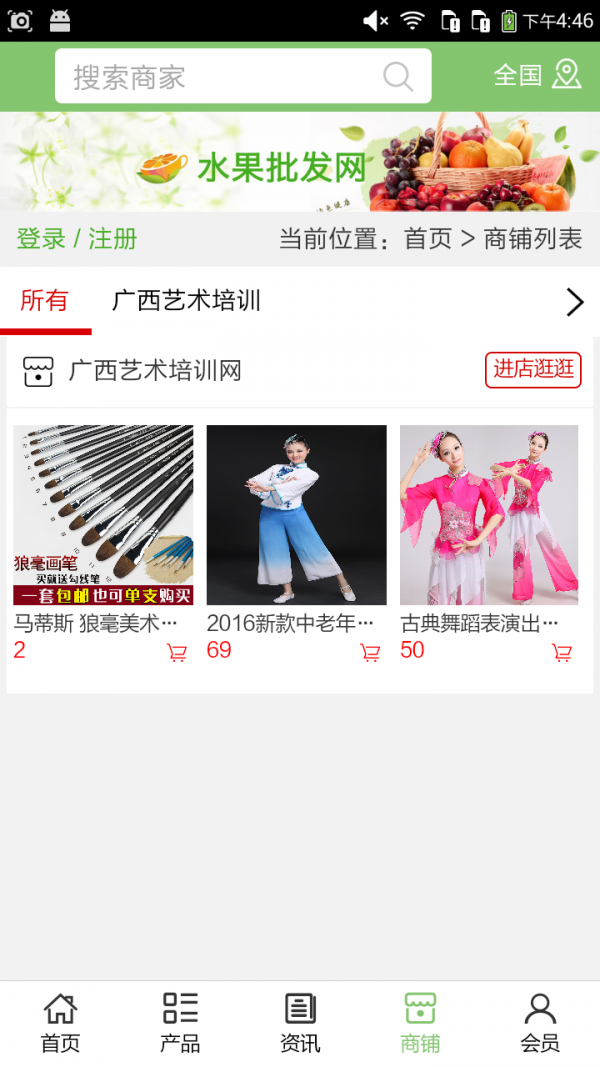Image resolution: width=600 pixels, height=1067 pixels.
Task: Add the 50 priced item to cart
Action: [x=562, y=653]
